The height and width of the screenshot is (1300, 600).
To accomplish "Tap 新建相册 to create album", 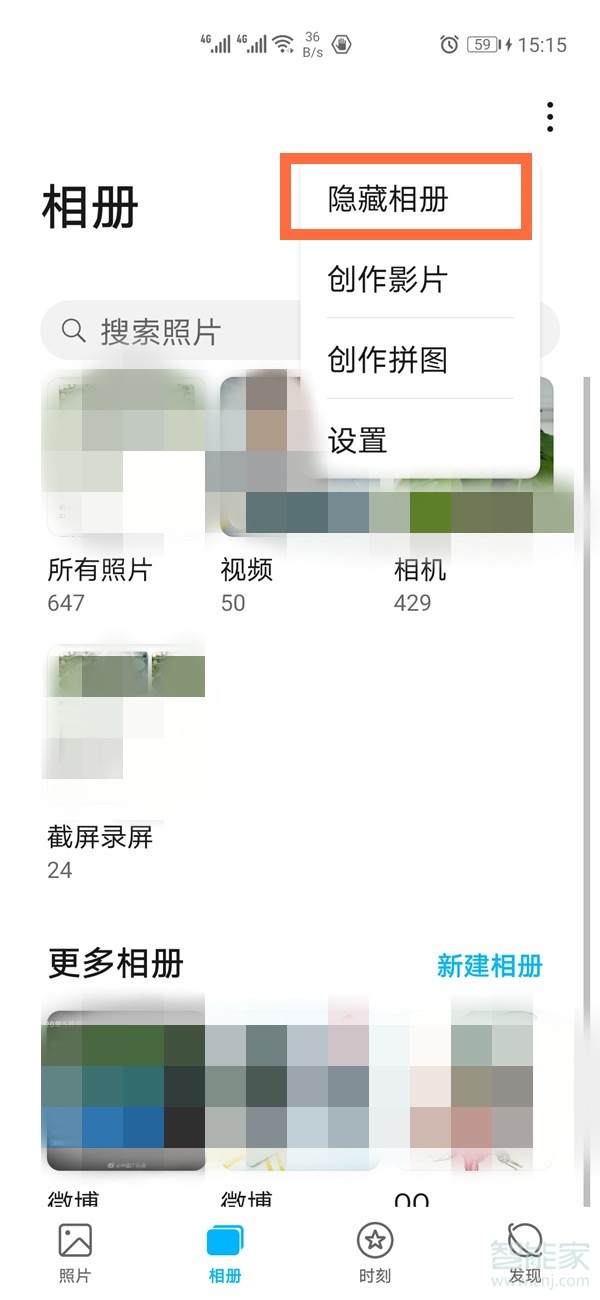I will click(489, 965).
